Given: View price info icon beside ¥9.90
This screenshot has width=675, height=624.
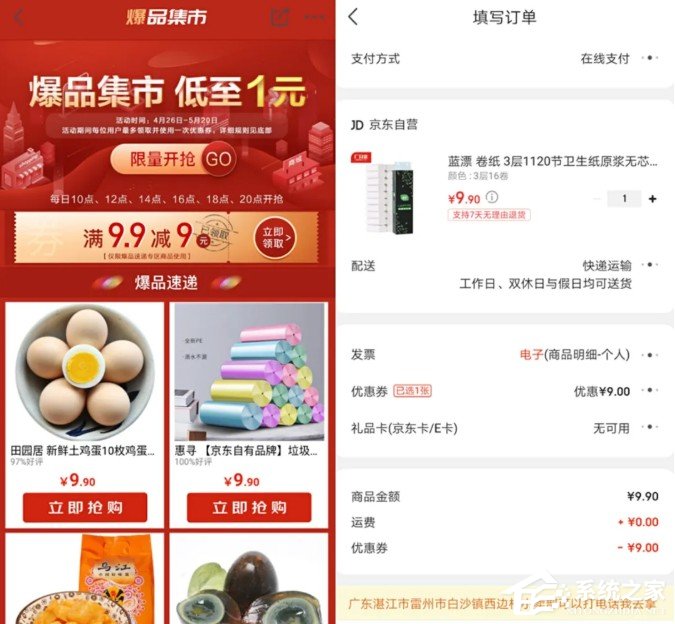Looking at the screenshot, I should pyautogui.click(x=492, y=198).
